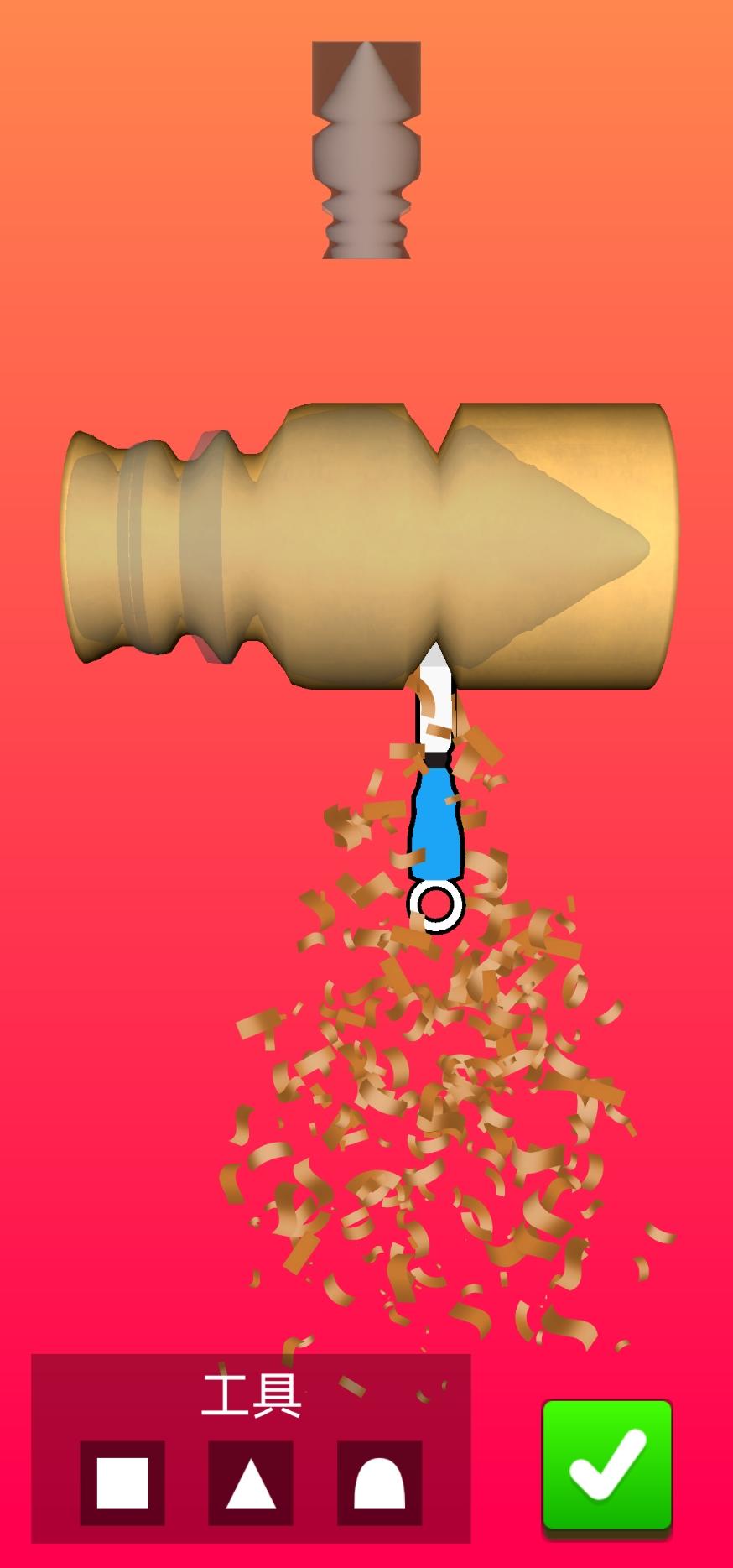This screenshot has height=1568, width=733.
Task: Select the rounded chisel tool
Action: click(379, 1482)
